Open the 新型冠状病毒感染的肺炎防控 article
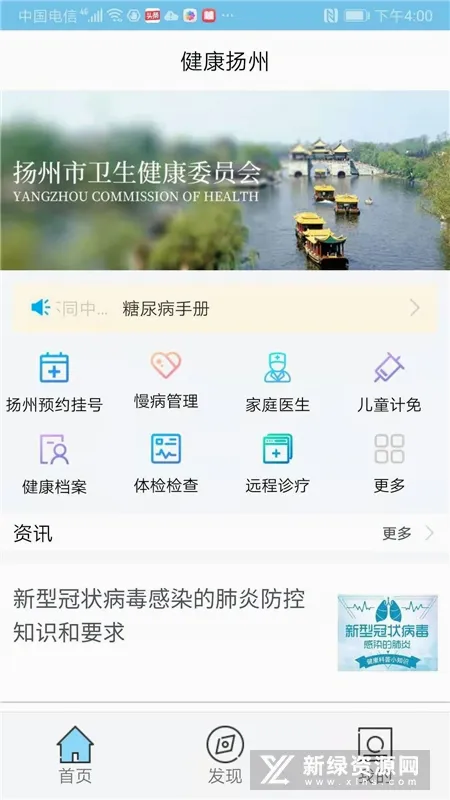Image resolution: width=450 pixels, height=800 pixels. [224, 632]
